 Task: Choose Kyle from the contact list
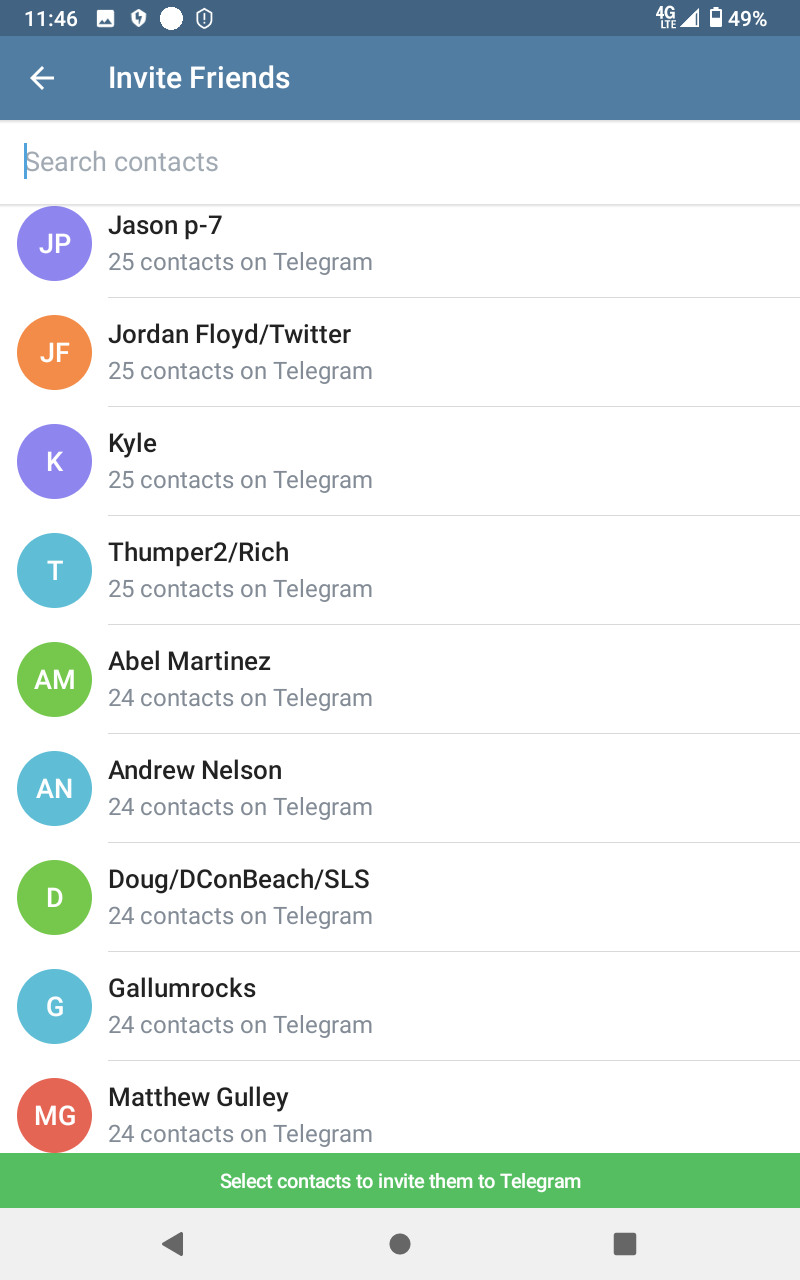(x=400, y=461)
